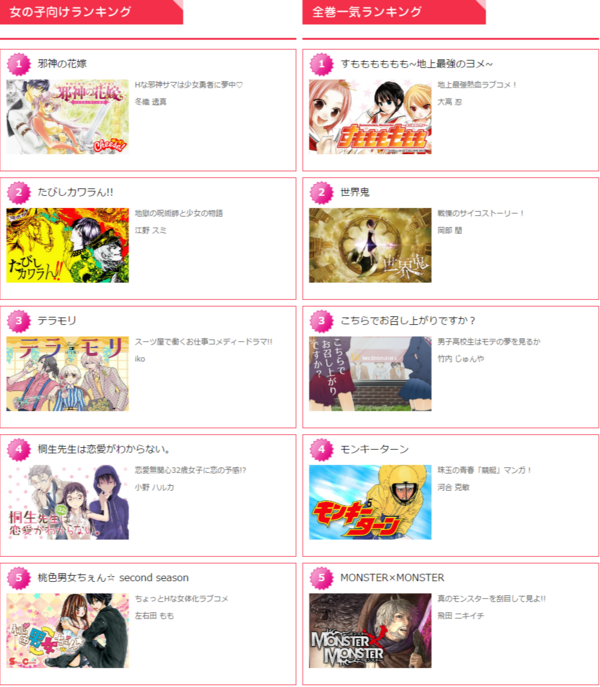Open the 邪神の花嫁 manga card
Screen dimensions: 600x687
[68, 117]
